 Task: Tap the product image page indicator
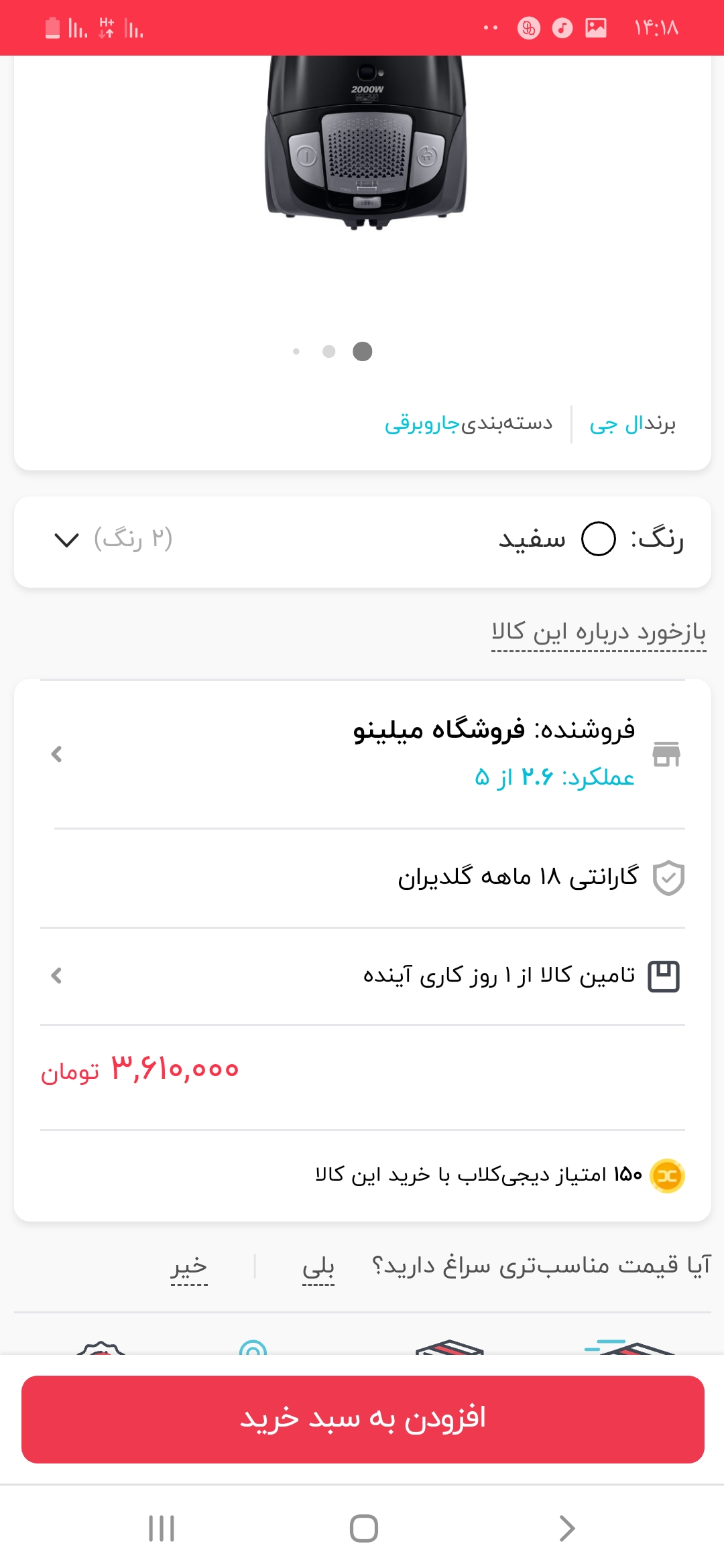click(x=330, y=352)
